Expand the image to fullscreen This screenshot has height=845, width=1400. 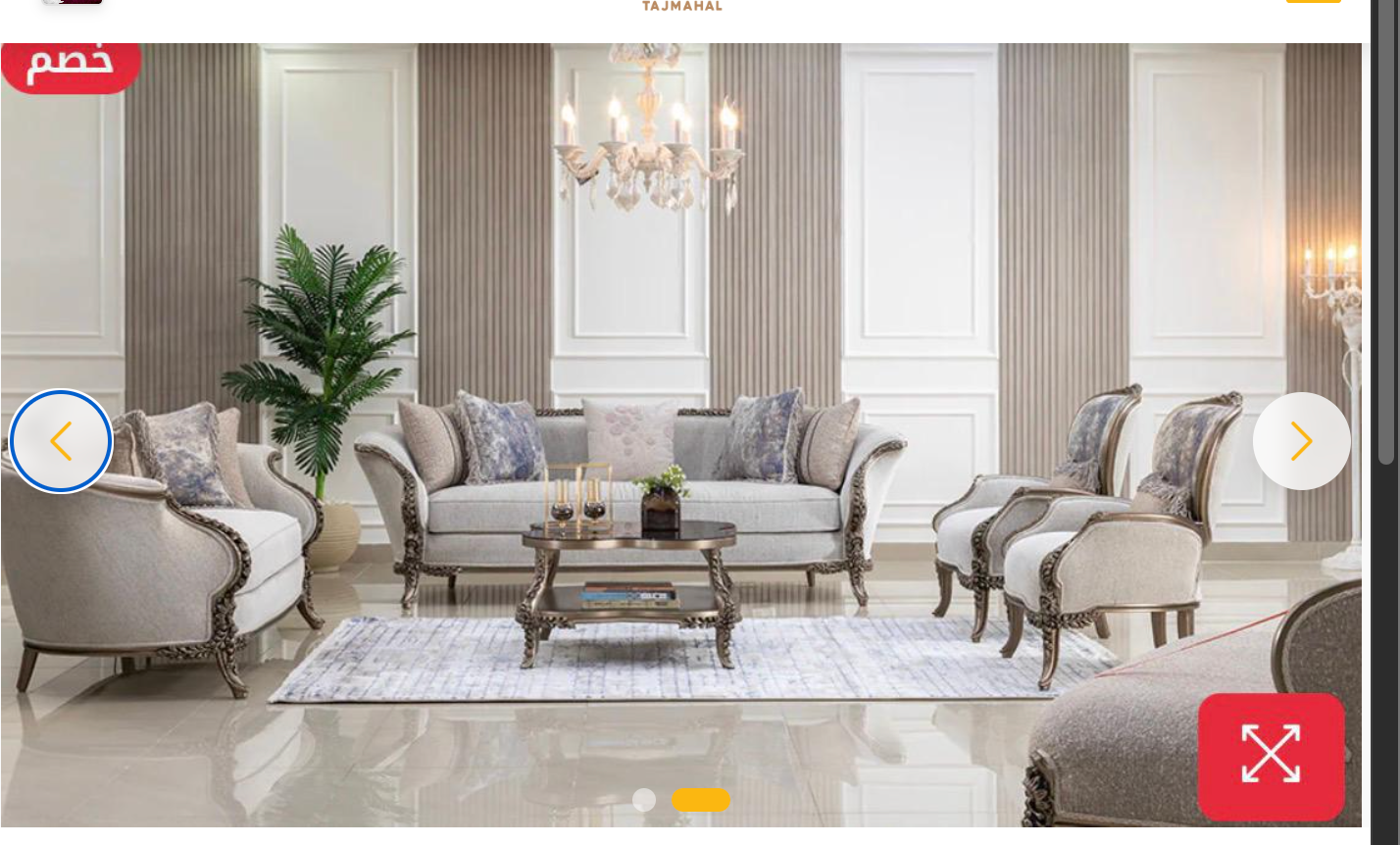[x=1271, y=756]
